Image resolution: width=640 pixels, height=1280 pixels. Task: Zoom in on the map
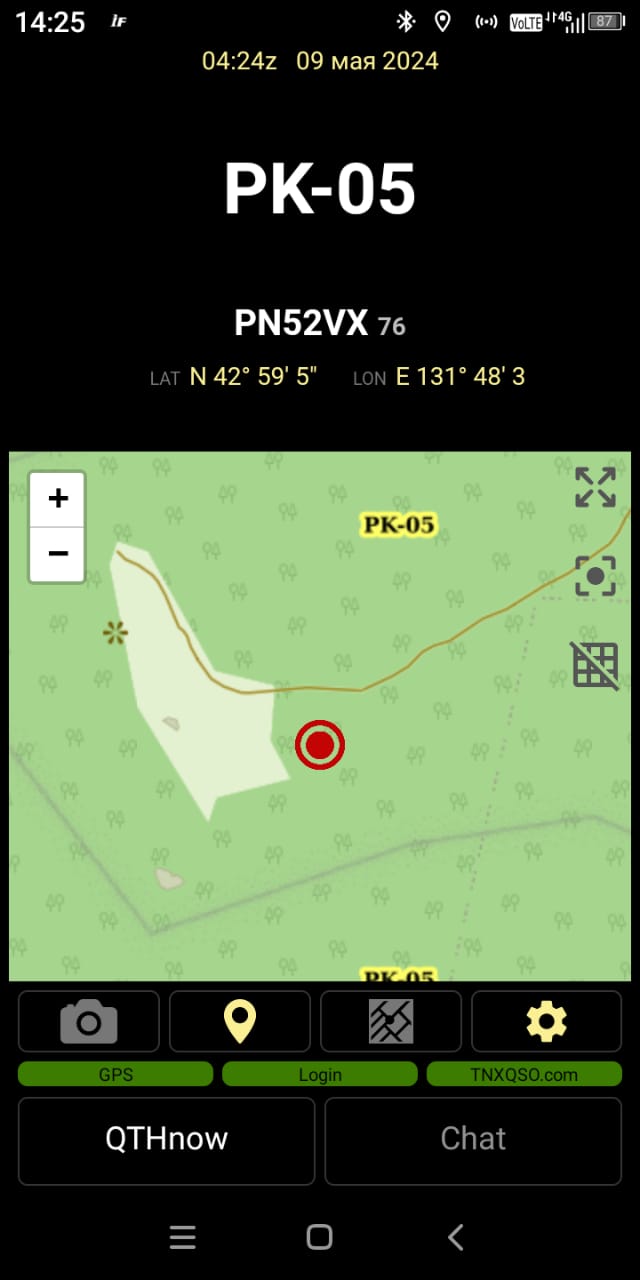tap(58, 499)
